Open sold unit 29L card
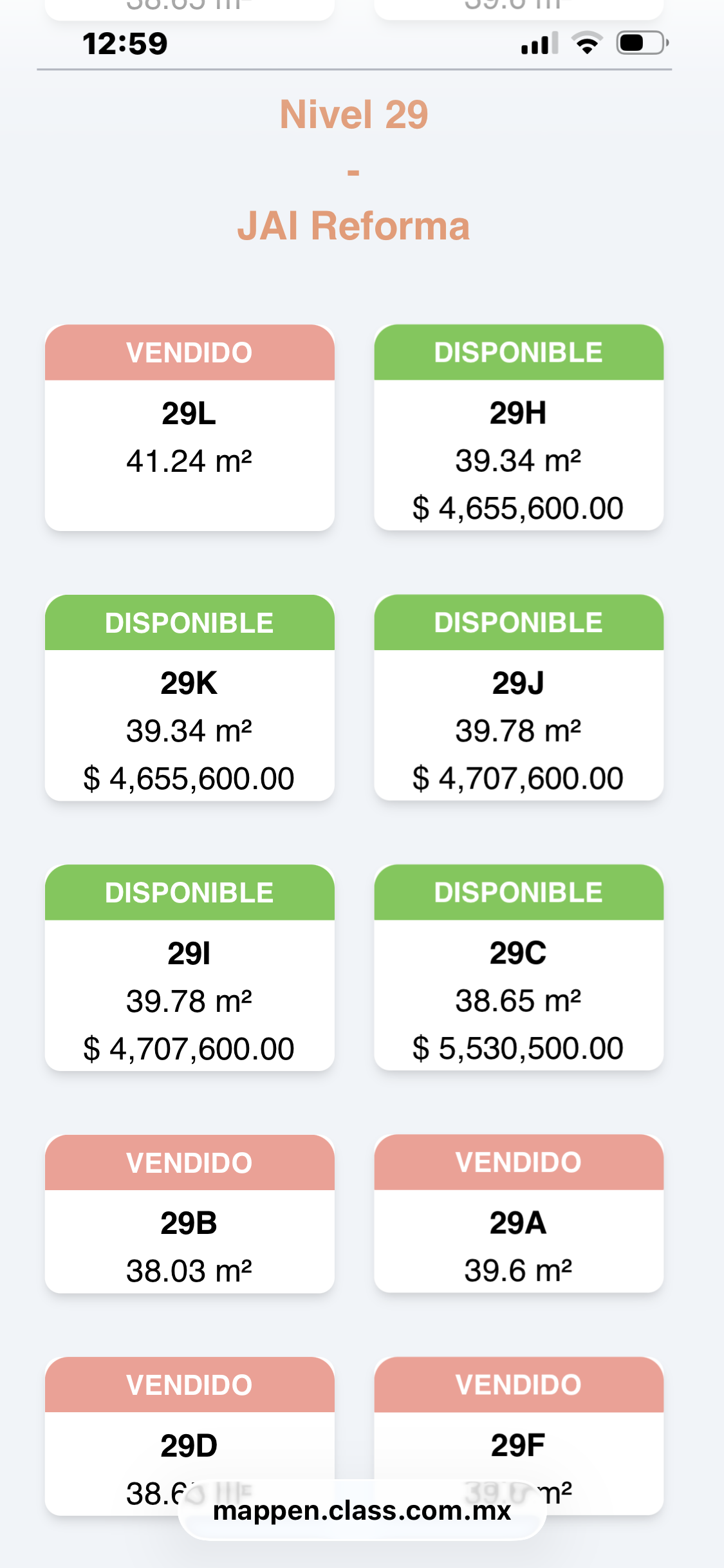 (x=189, y=427)
